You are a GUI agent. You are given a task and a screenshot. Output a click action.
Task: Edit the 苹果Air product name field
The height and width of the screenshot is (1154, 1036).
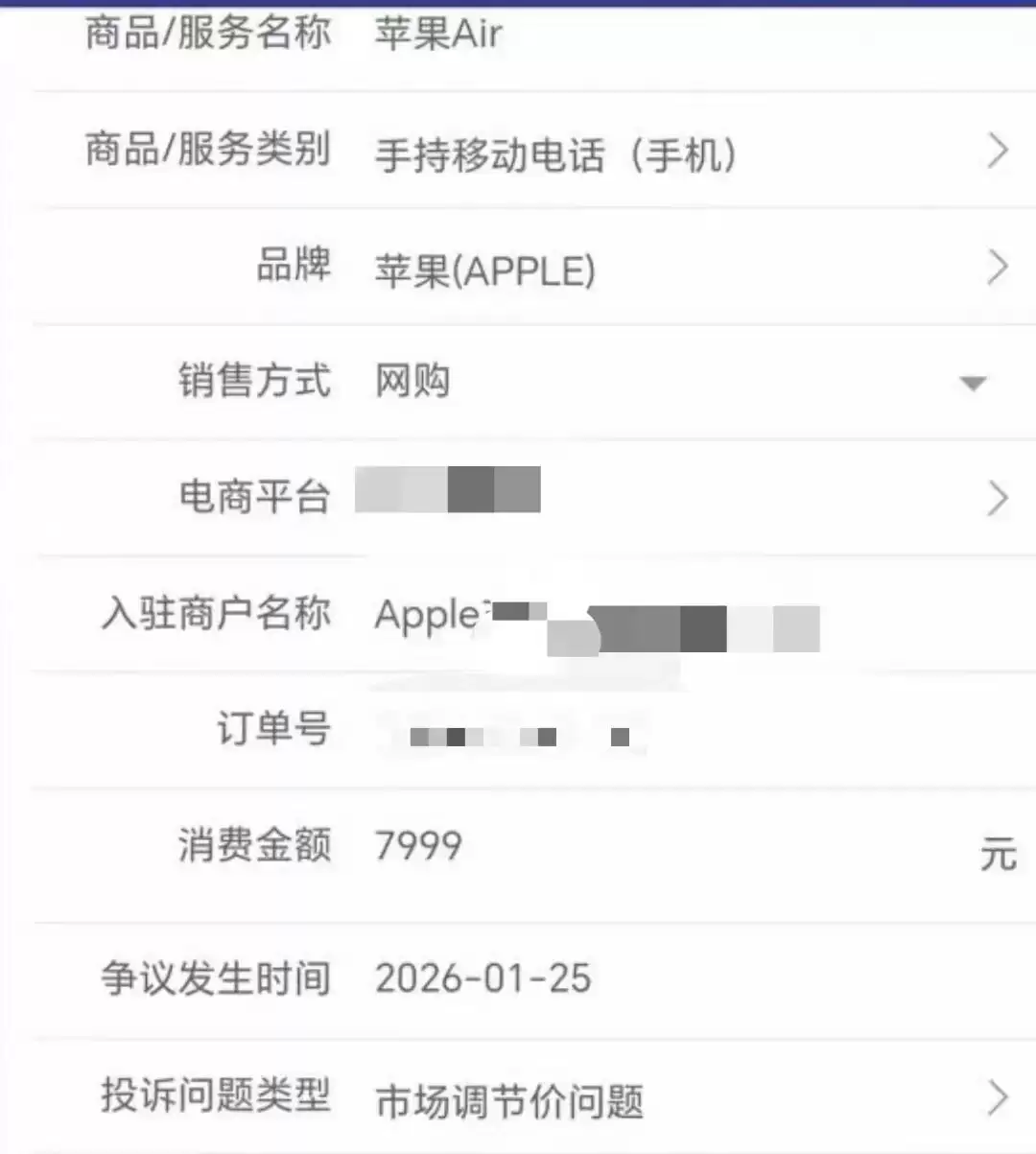(437, 34)
